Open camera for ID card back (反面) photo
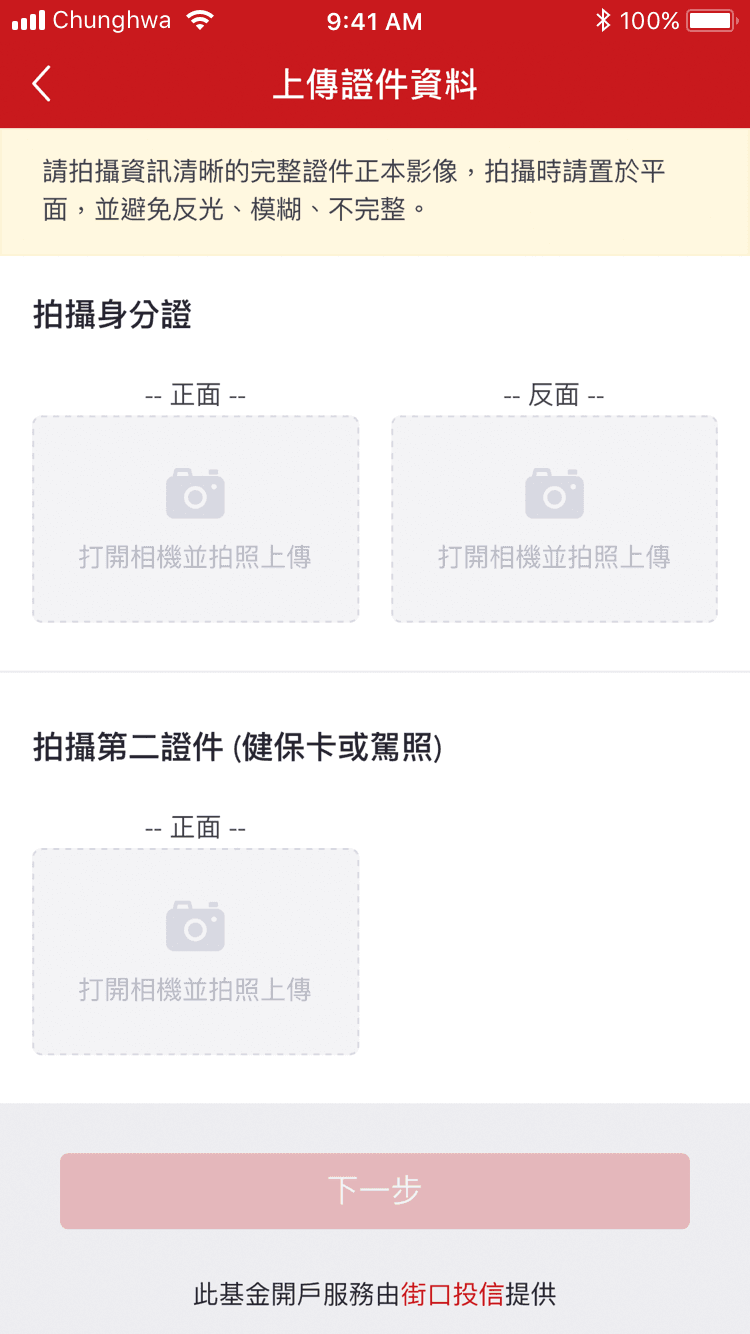The height and width of the screenshot is (1334, 750). (554, 519)
